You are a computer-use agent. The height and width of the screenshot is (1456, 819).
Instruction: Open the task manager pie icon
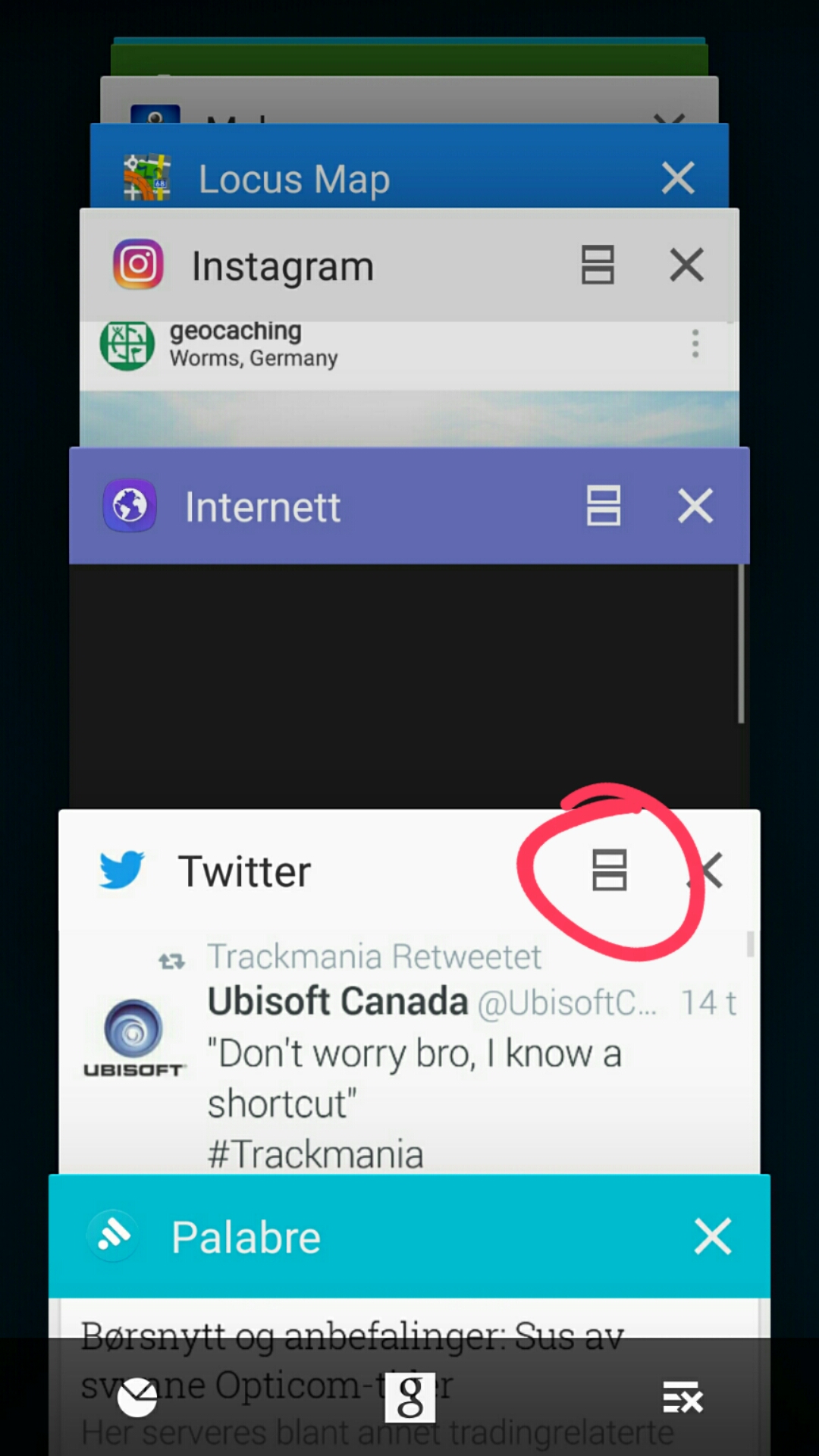[x=137, y=1398]
